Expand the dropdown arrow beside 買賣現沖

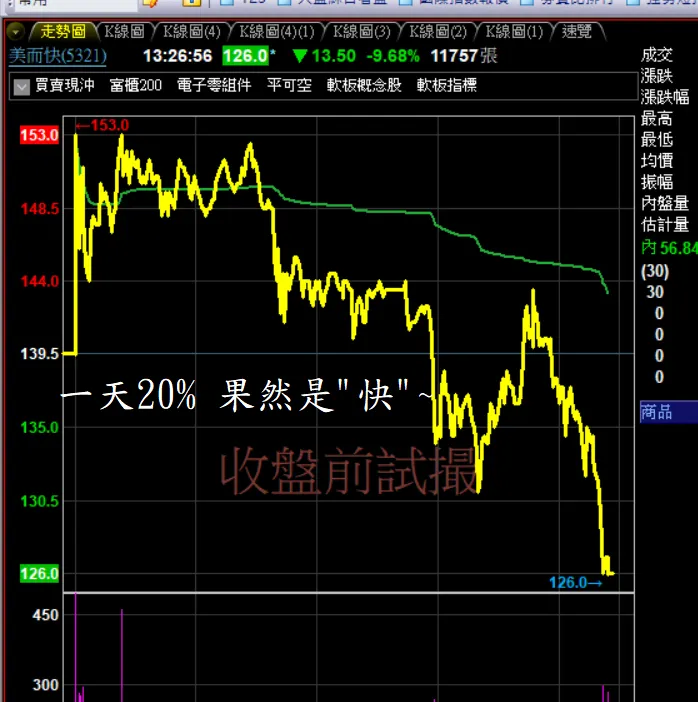pyautogui.click(x=21, y=86)
